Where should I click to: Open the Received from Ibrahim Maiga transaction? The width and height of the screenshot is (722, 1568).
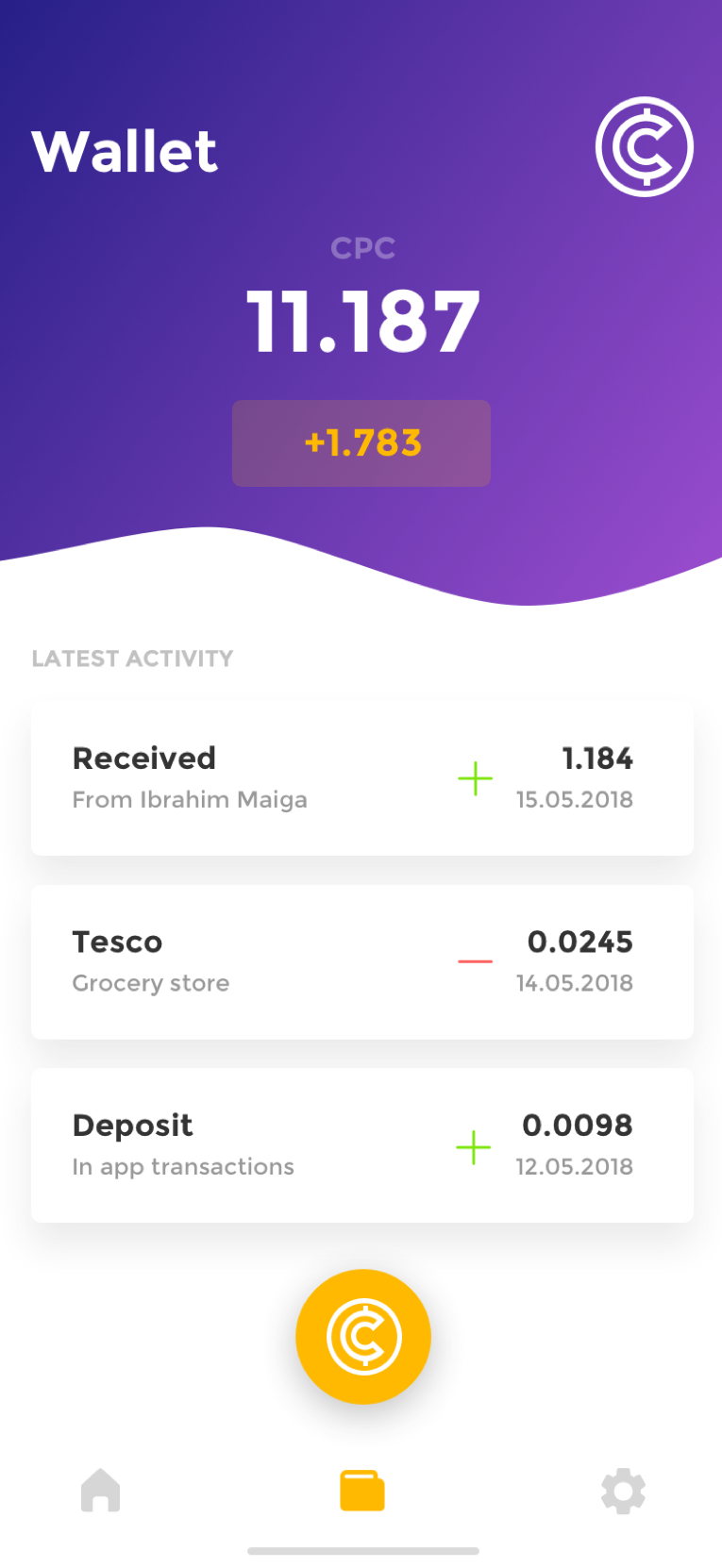362,778
